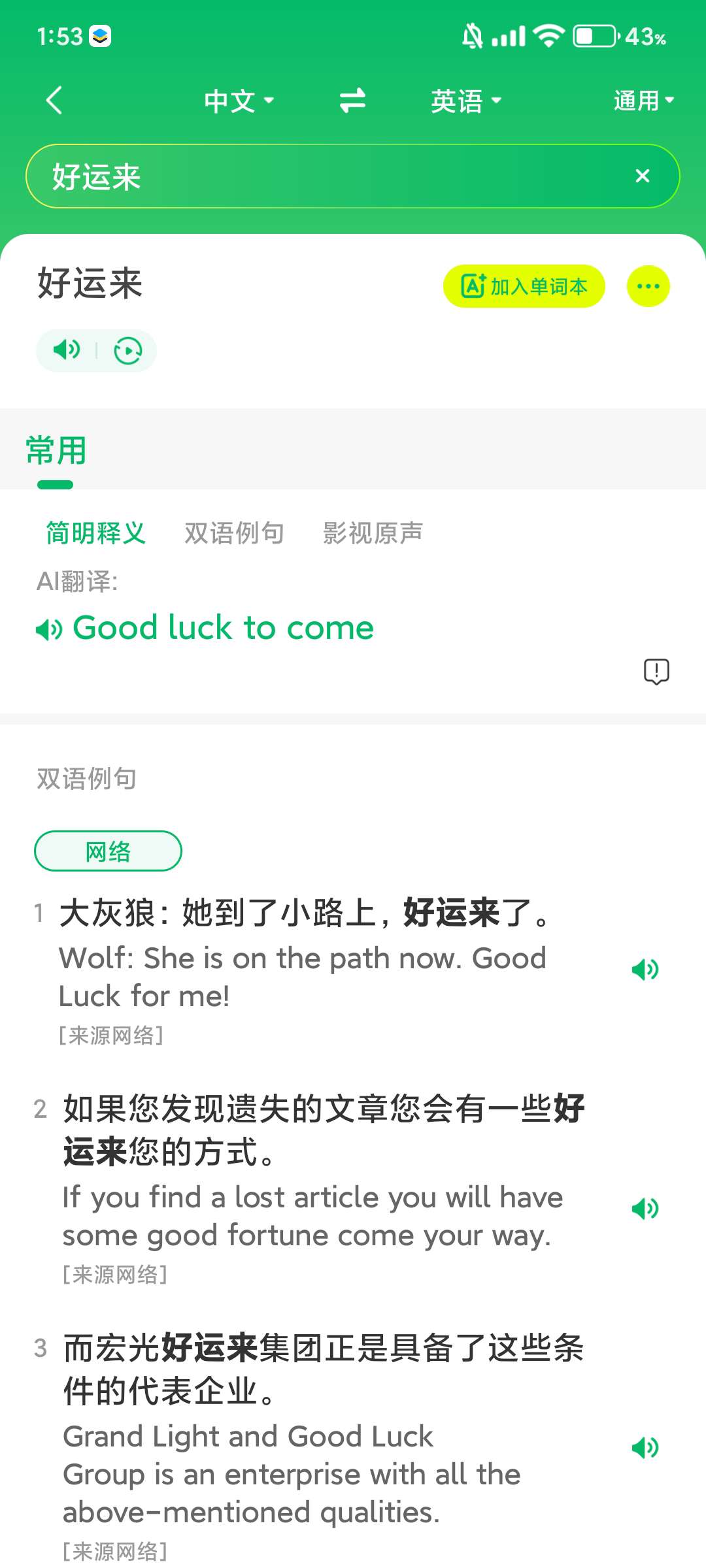This screenshot has height=1568, width=706.
Task: Play audio for the lost article sentence
Action: 645,1209
